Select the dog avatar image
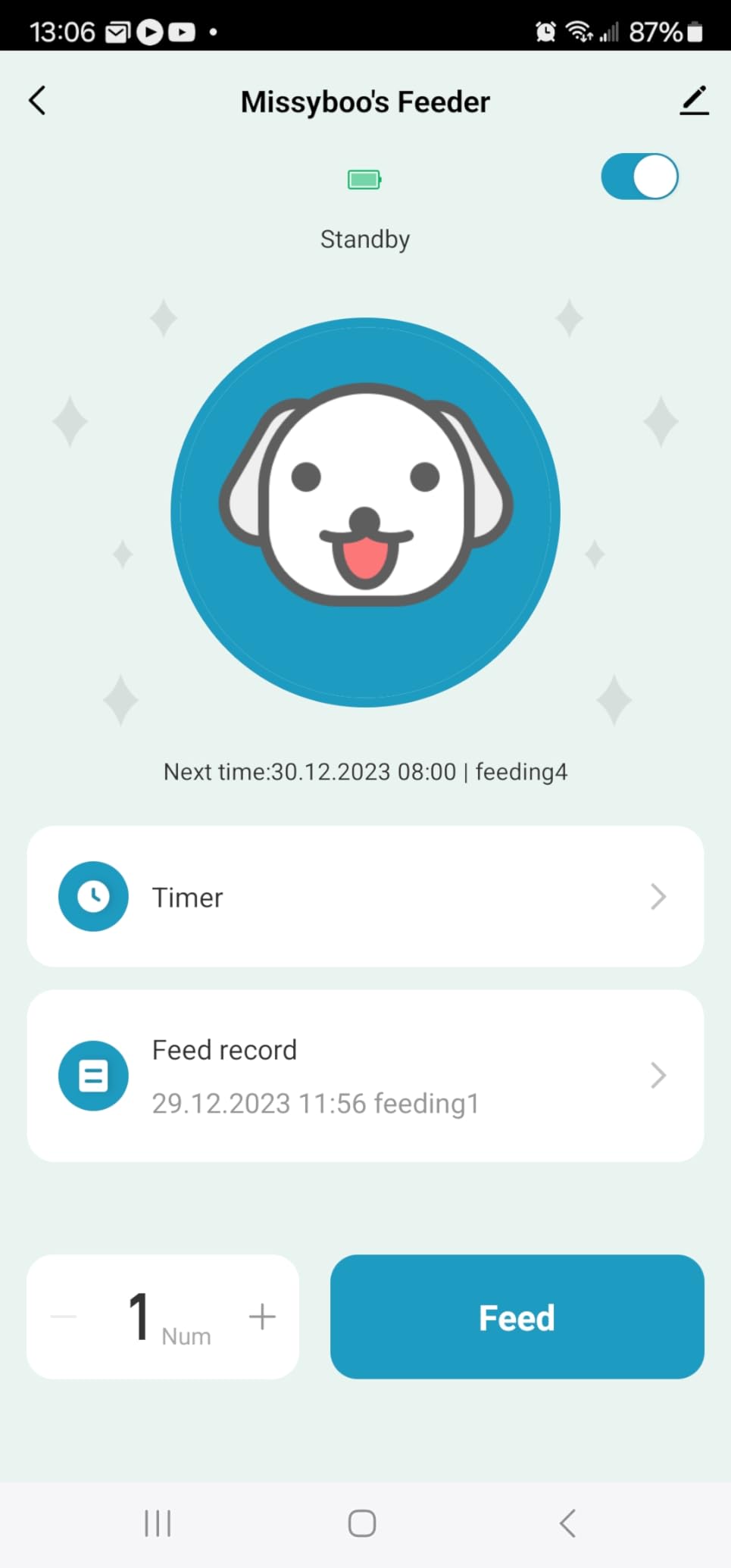Image resolution: width=731 pixels, height=1568 pixels. (364, 513)
